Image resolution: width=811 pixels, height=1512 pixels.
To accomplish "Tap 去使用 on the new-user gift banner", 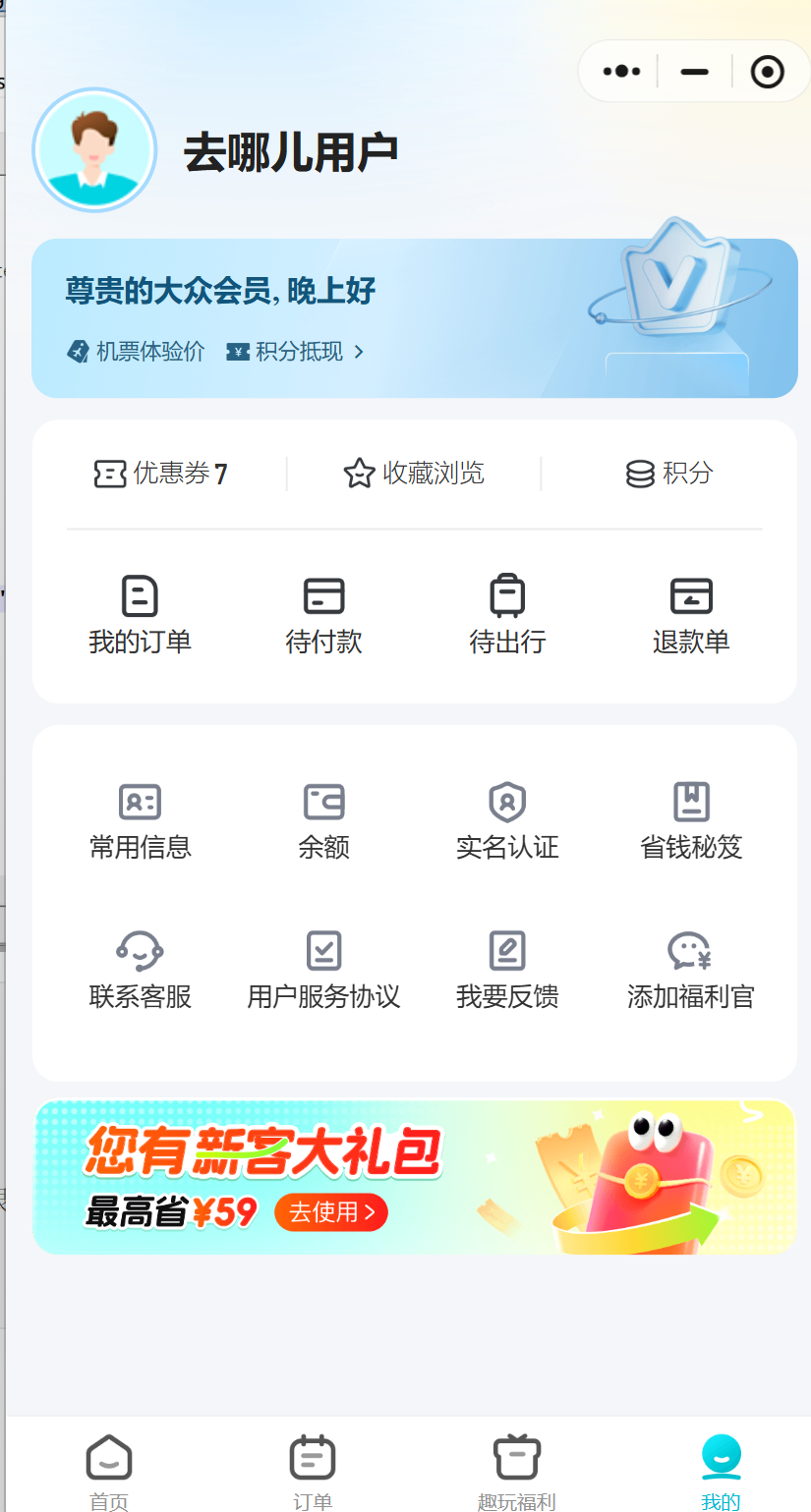I will tap(331, 1212).
